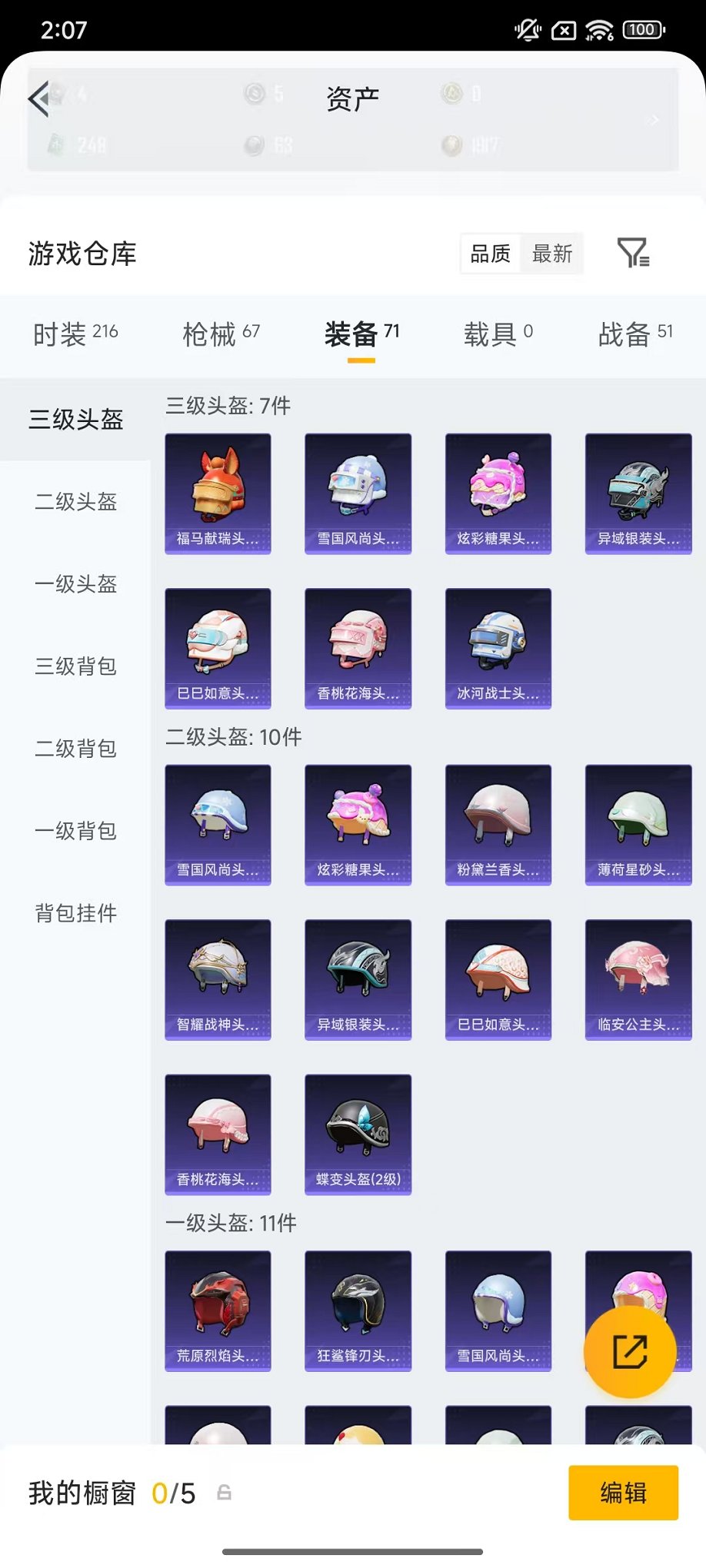View the 冰河战士 helmet item
706x1568 pixels.
(x=498, y=648)
